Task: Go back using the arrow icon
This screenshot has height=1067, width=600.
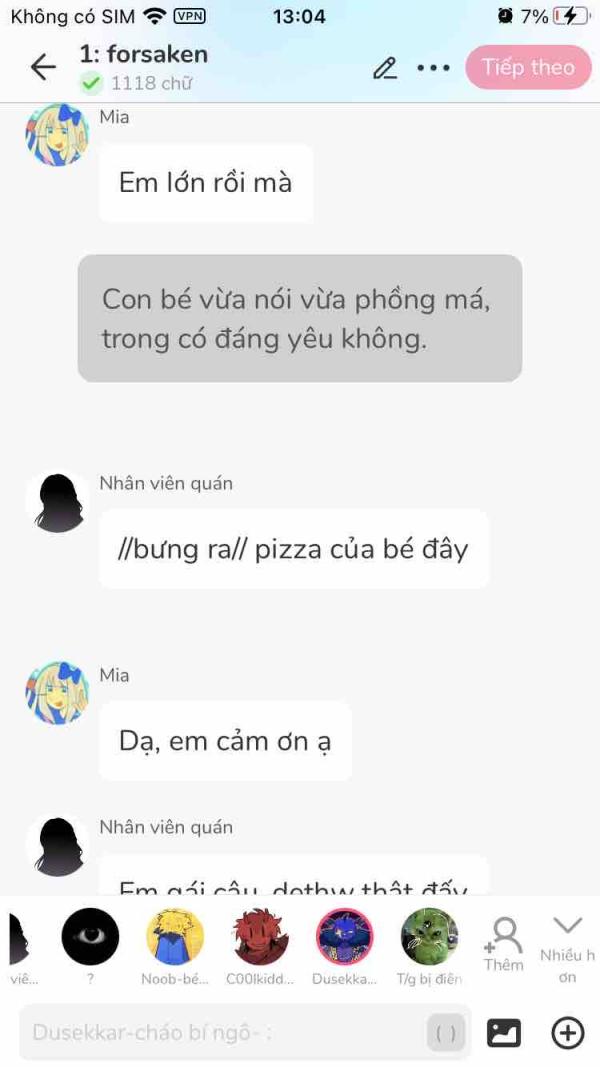Action: coord(43,67)
